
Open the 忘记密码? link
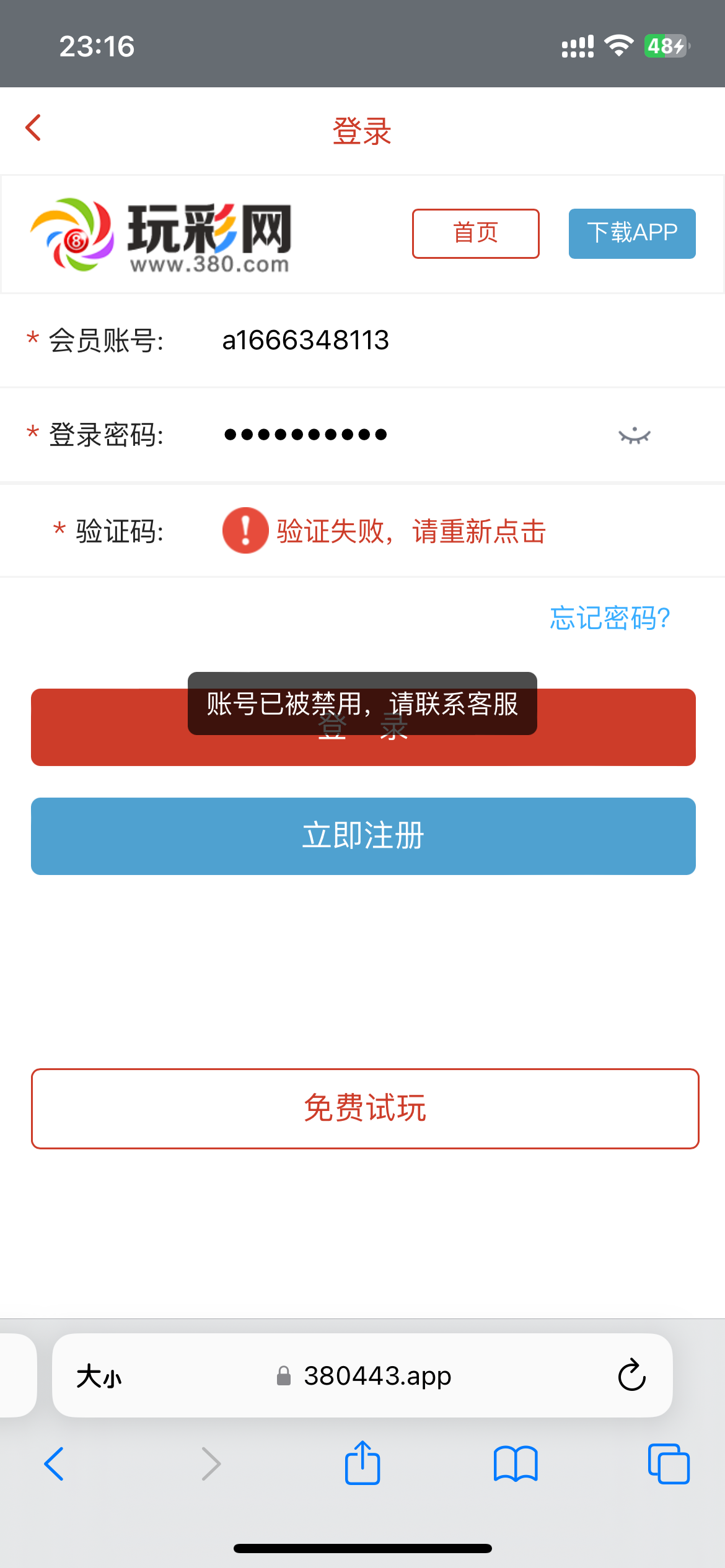(x=609, y=618)
